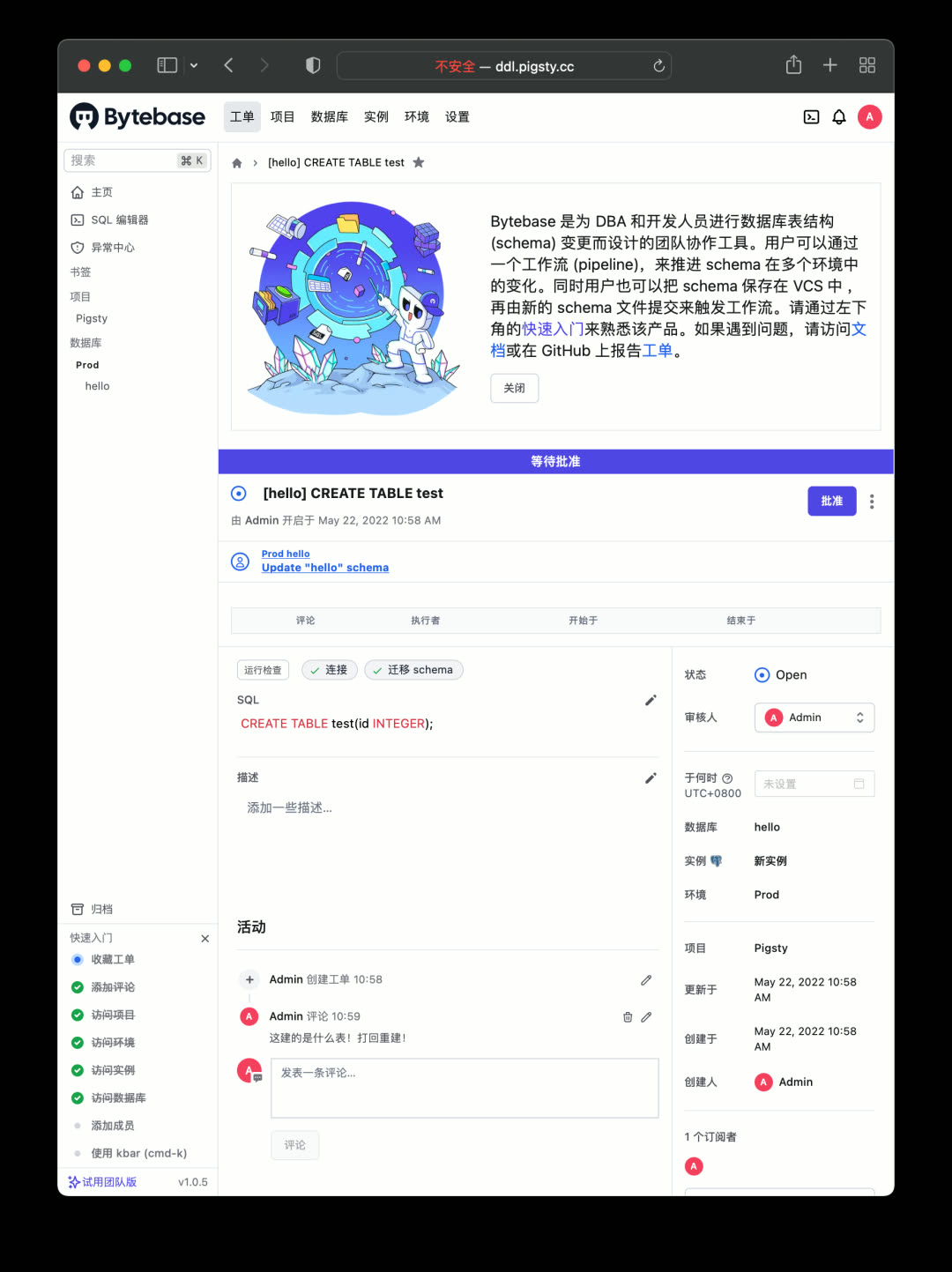Open SQL 编辑器 in the sidebar

point(119,220)
